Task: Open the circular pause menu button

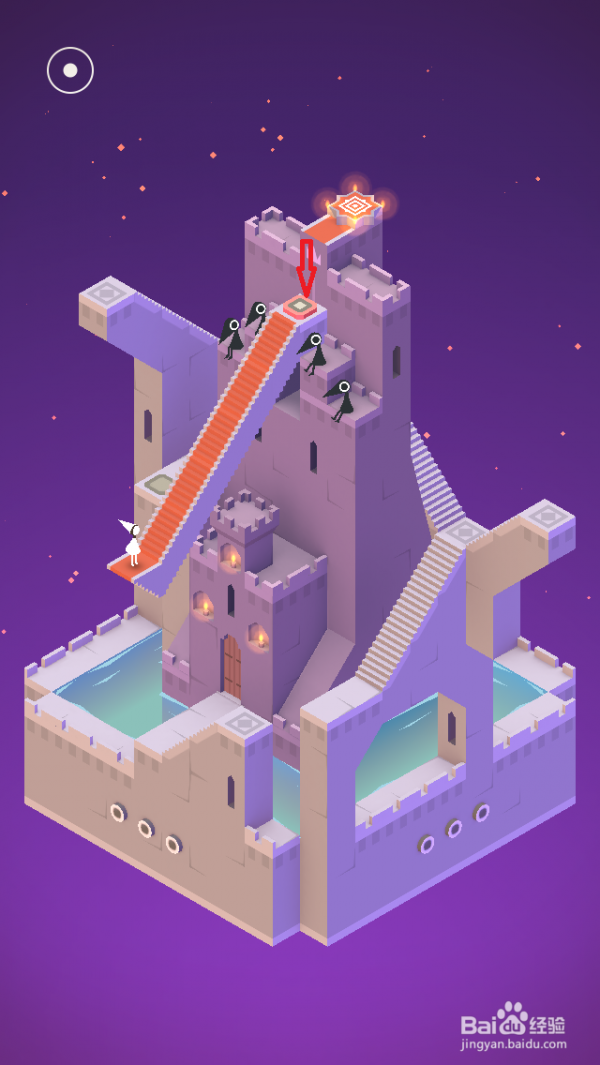Action: (x=70, y=70)
